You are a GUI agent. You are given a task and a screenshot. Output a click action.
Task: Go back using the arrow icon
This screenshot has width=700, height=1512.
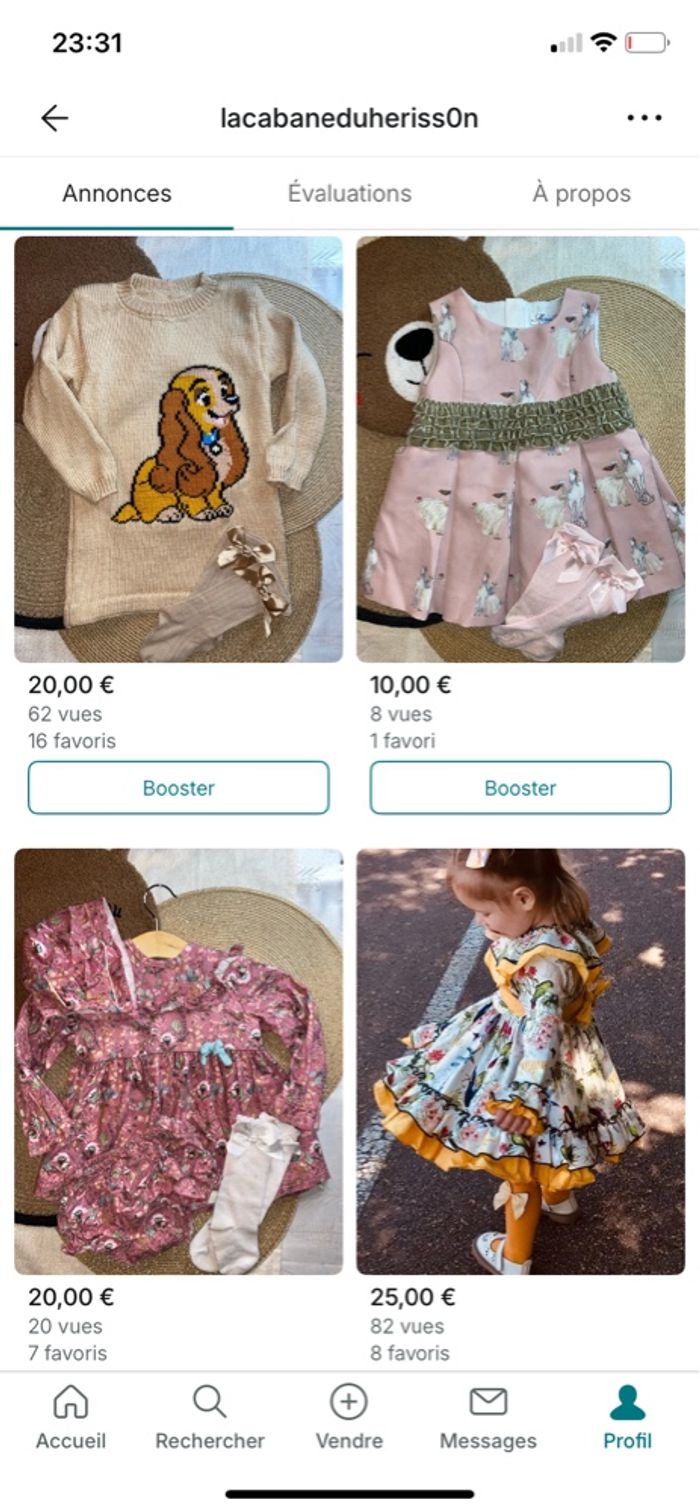point(54,118)
